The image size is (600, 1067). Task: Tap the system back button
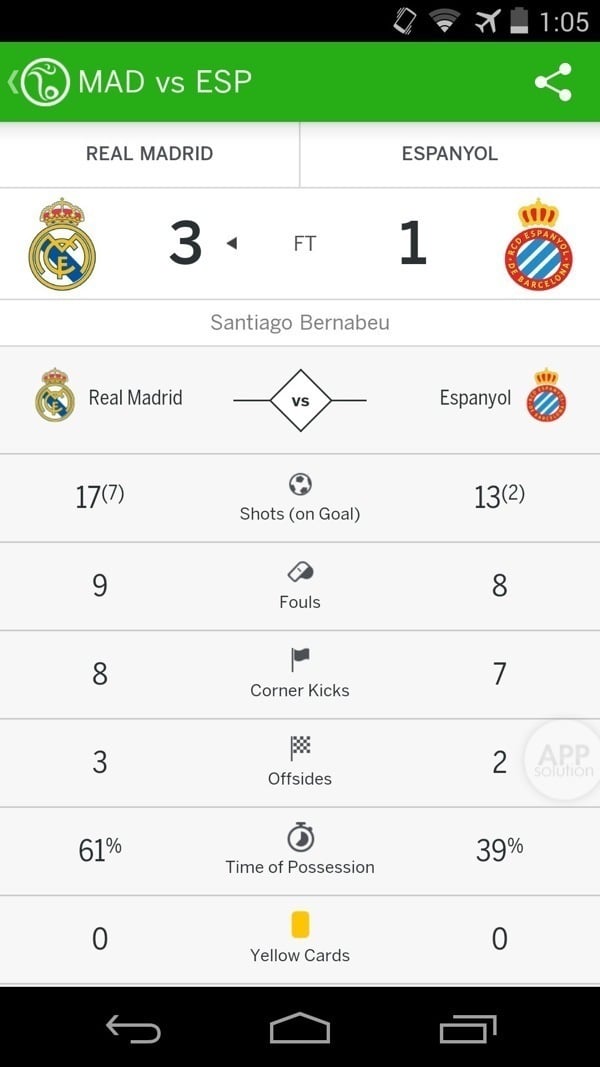coord(133,1029)
